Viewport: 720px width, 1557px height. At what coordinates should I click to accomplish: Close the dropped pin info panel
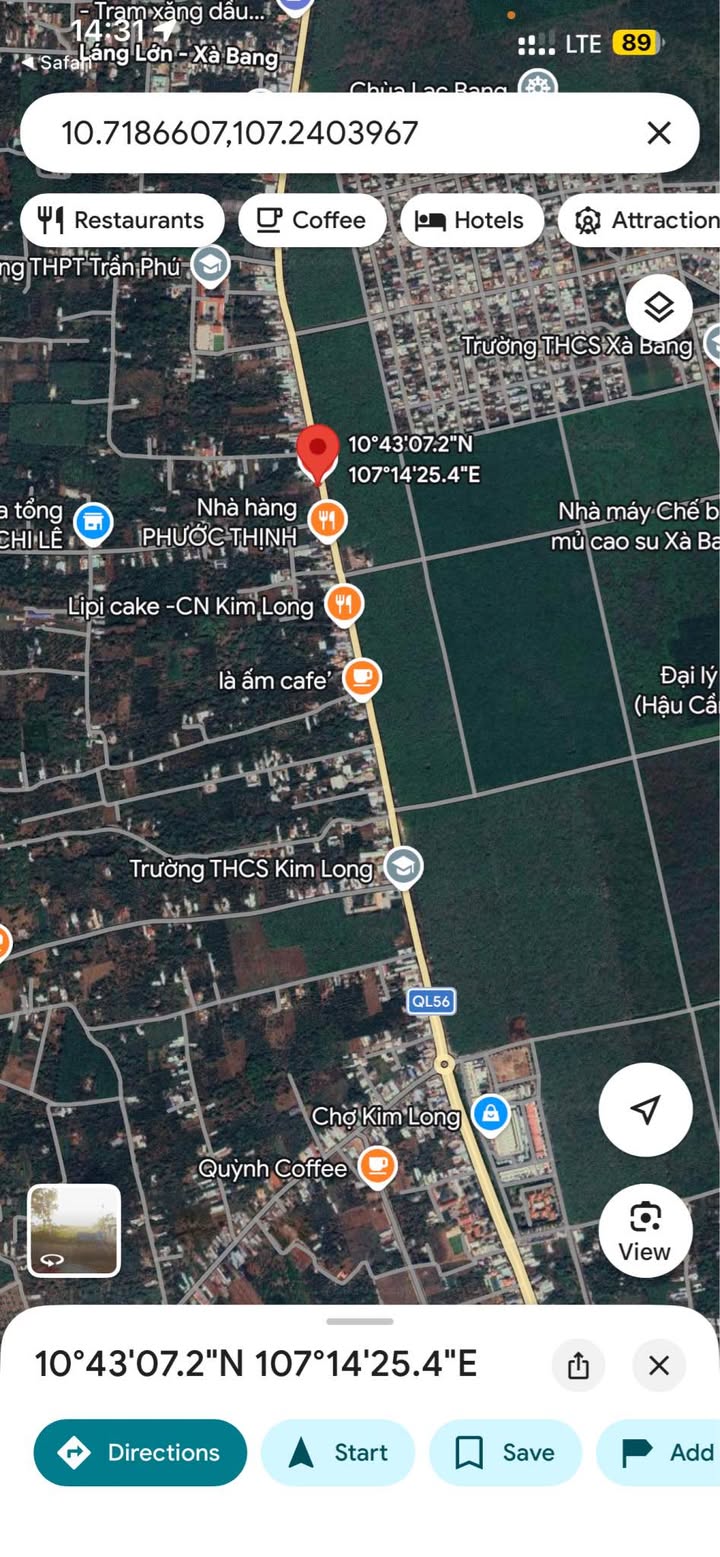point(659,1365)
